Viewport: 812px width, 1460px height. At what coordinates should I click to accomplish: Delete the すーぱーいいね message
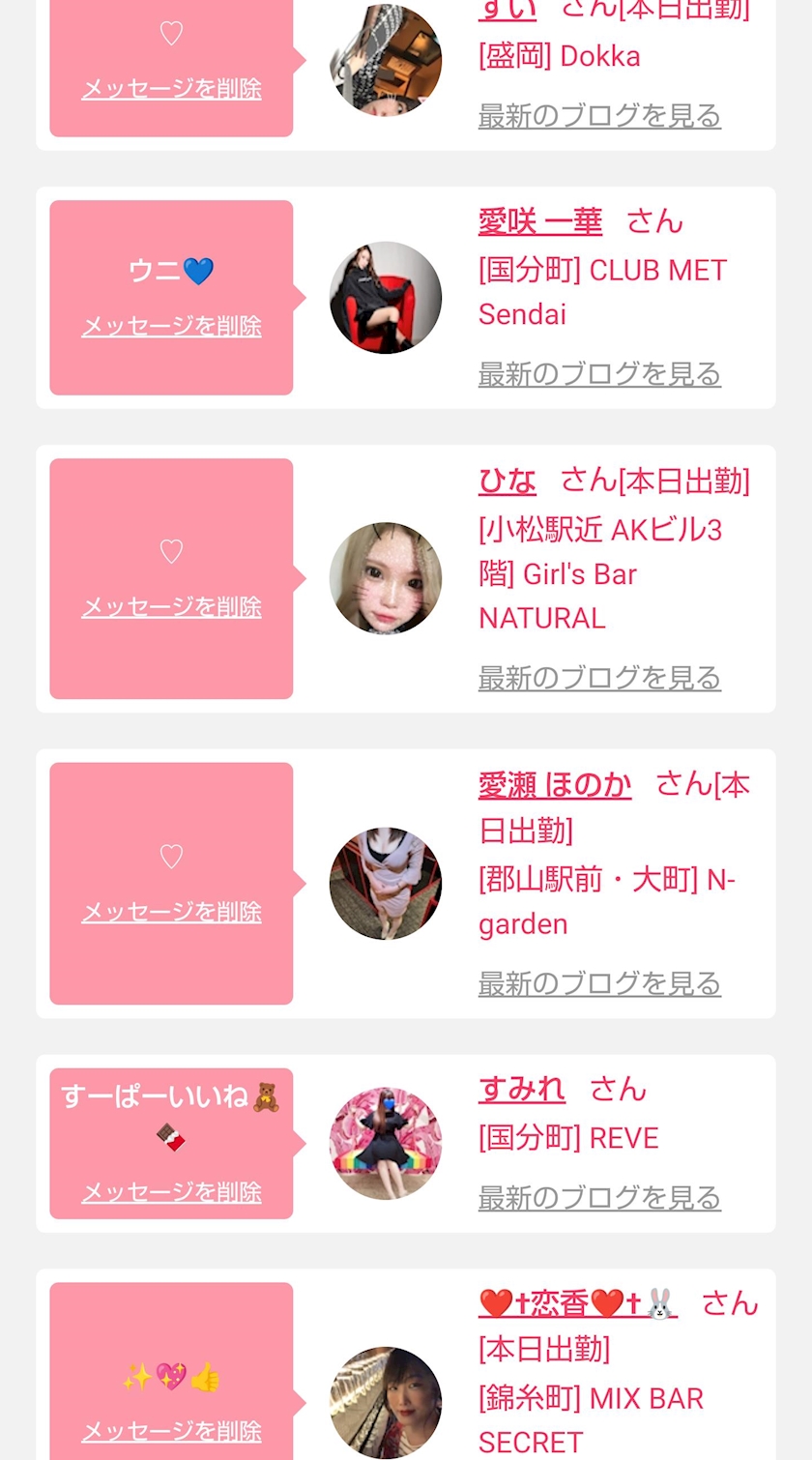click(171, 1192)
